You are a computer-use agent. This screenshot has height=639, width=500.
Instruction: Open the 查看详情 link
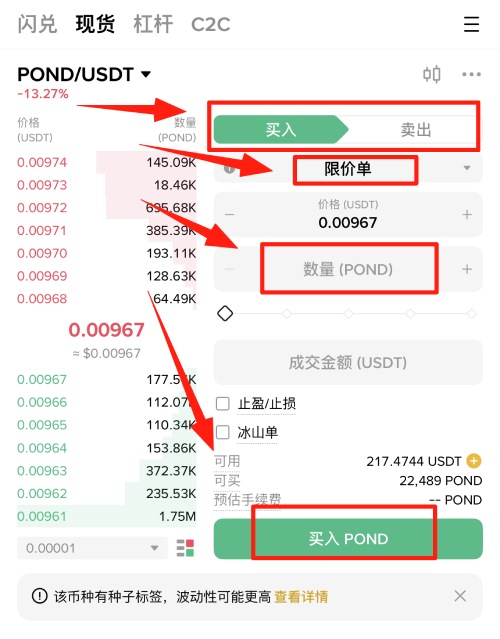301,597
